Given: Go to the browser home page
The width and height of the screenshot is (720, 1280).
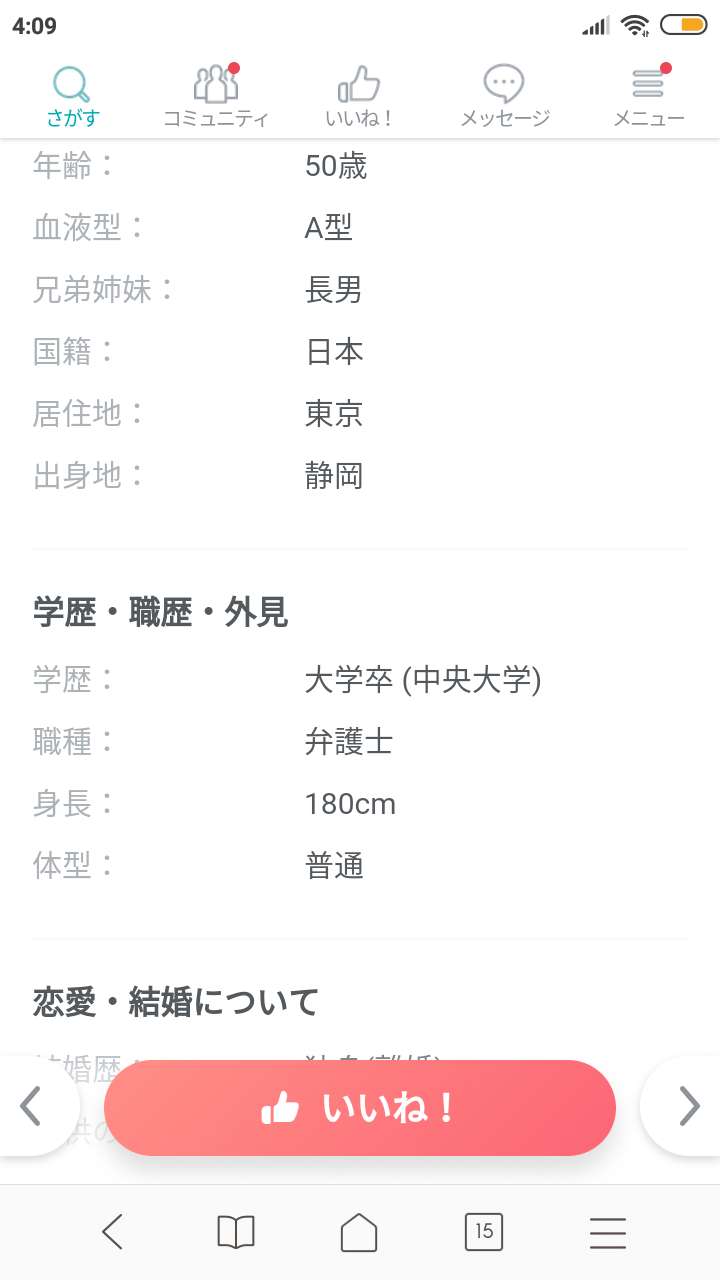Looking at the screenshot, I should point(359,1232).
